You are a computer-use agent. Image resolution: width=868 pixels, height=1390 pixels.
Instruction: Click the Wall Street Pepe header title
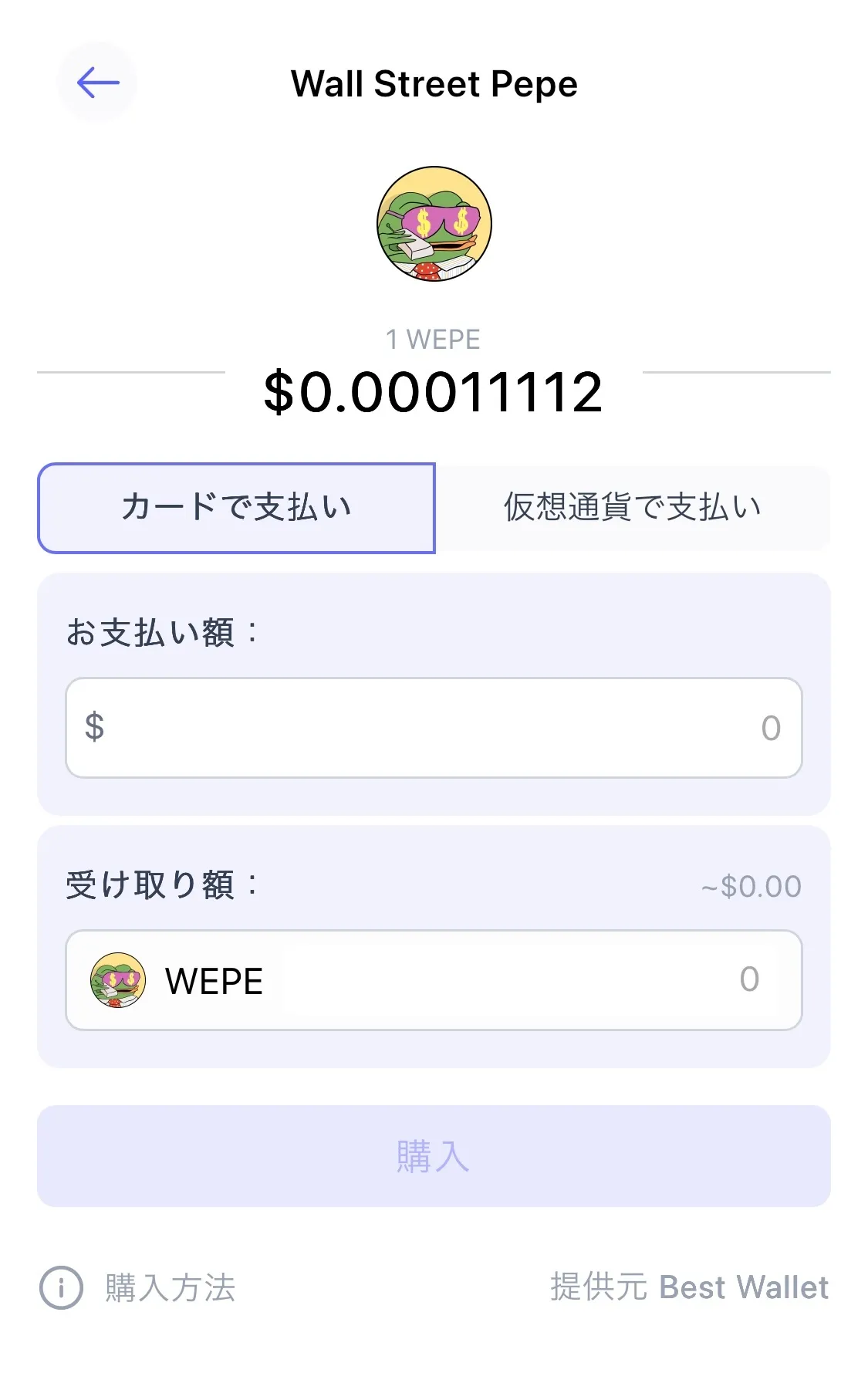coord(434,83)
